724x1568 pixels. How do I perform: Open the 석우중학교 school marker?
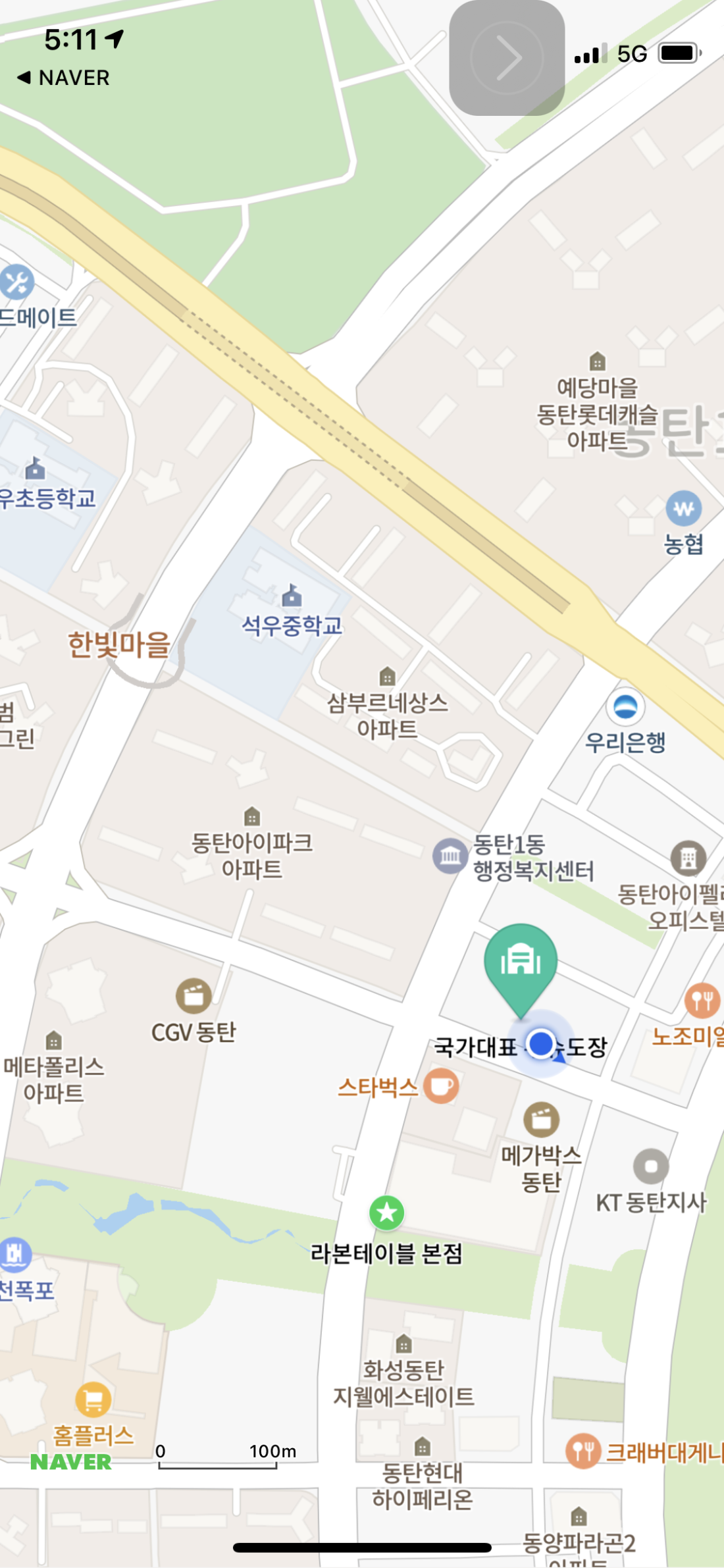click(292, 596)
